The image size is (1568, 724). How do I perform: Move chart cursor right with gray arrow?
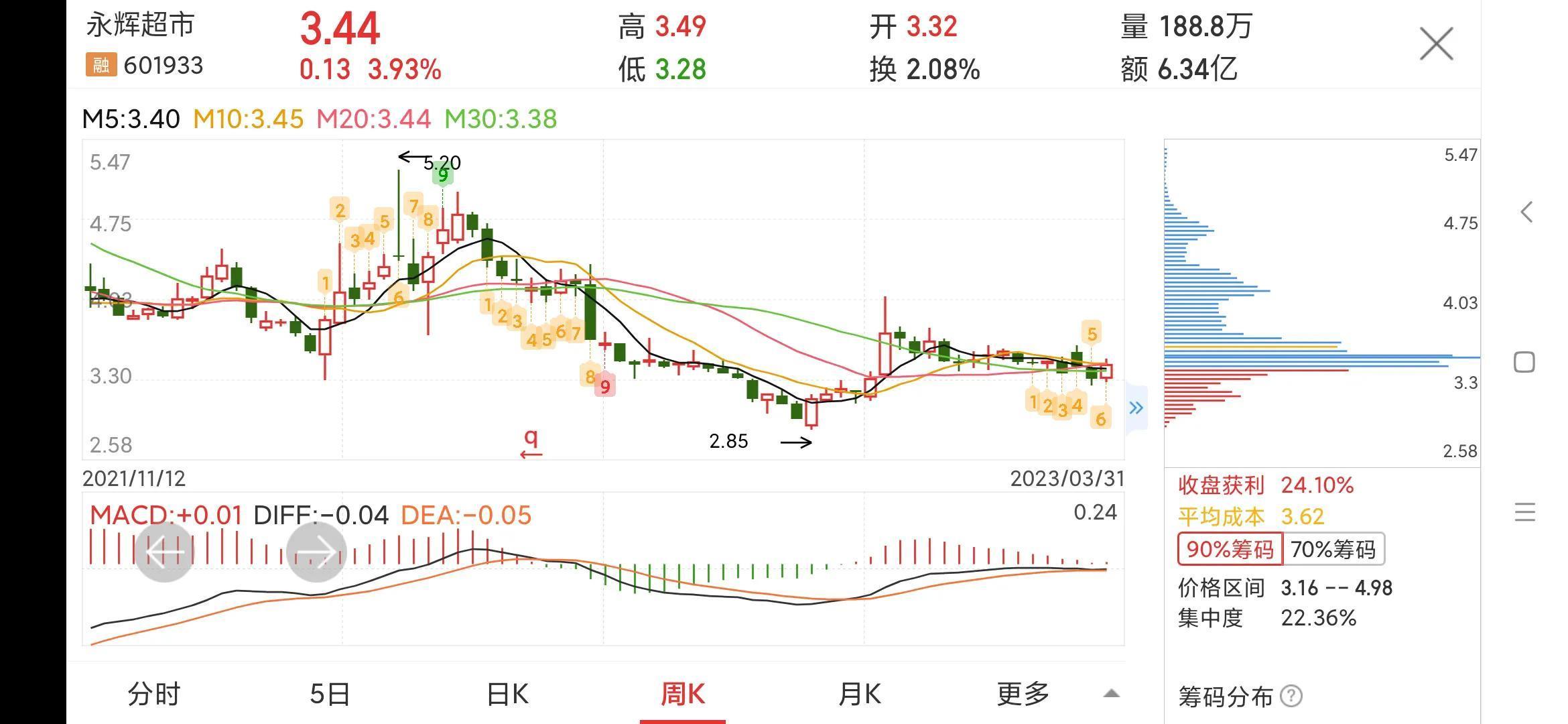(x=316, y=552)
